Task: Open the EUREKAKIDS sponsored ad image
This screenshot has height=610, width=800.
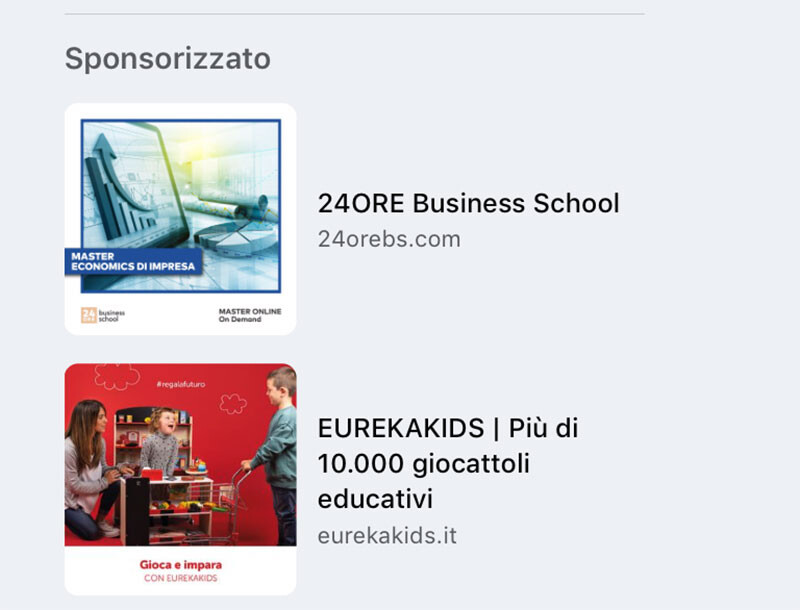Action: (x=181, y=479)
